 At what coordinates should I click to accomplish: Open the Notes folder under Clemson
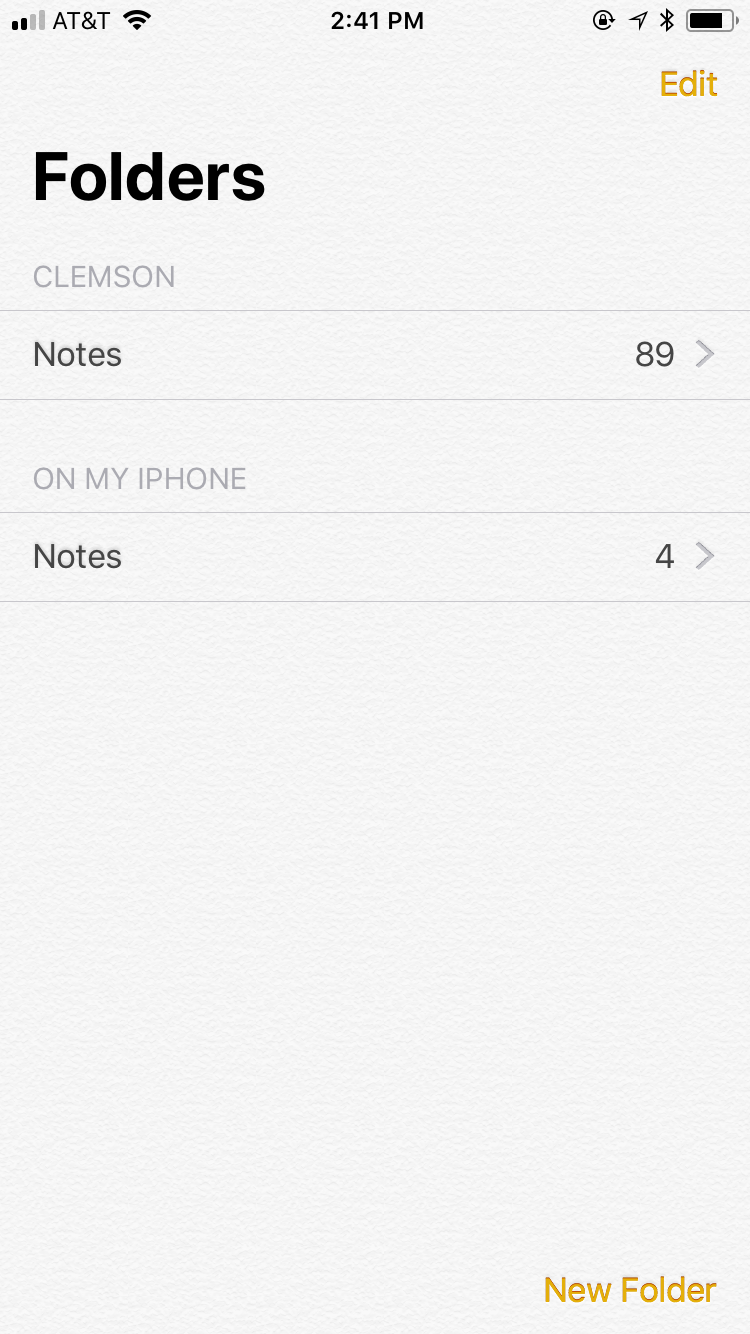pyautogui.click(x=375, y=355)
